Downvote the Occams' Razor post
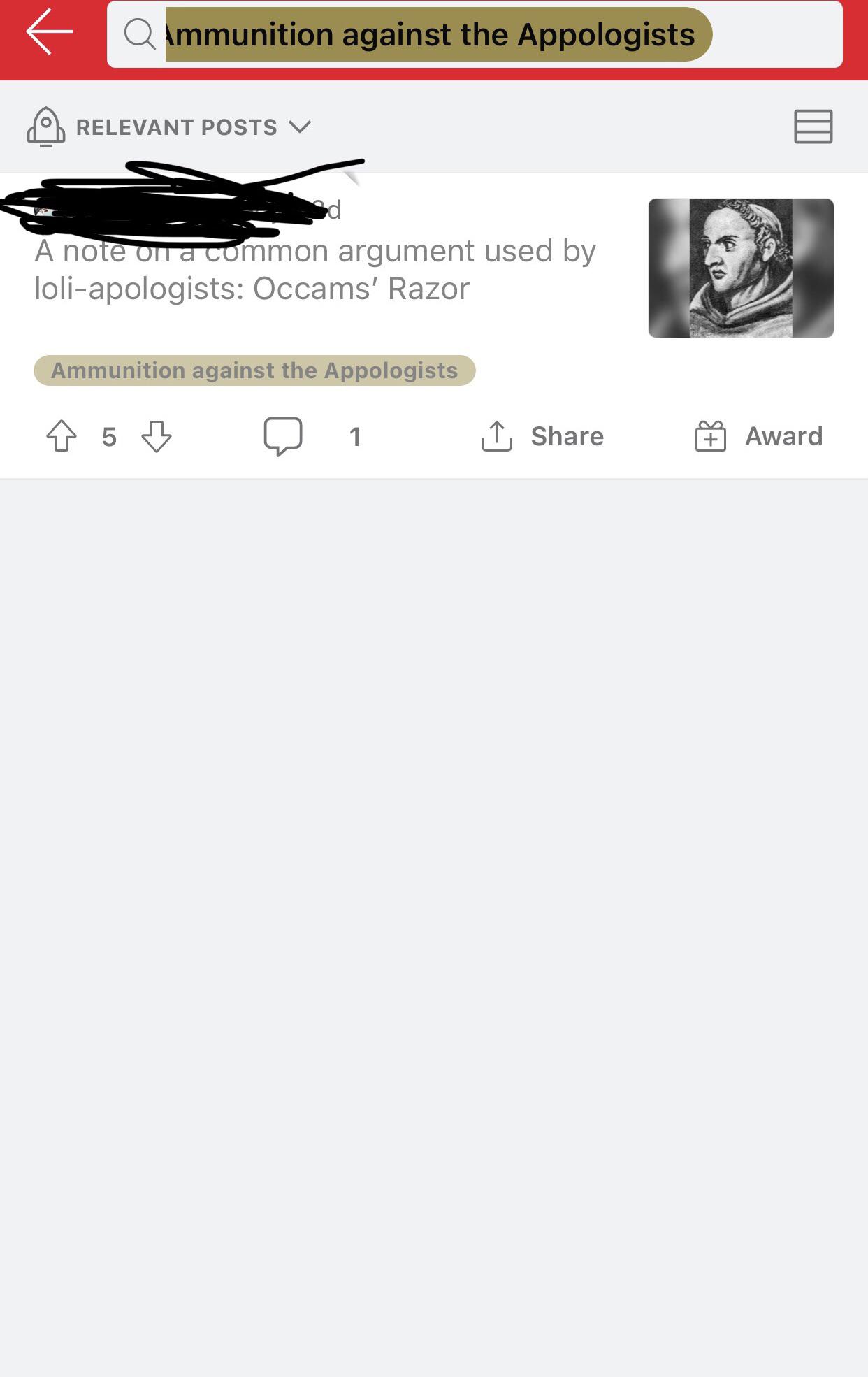 [157, 436]
